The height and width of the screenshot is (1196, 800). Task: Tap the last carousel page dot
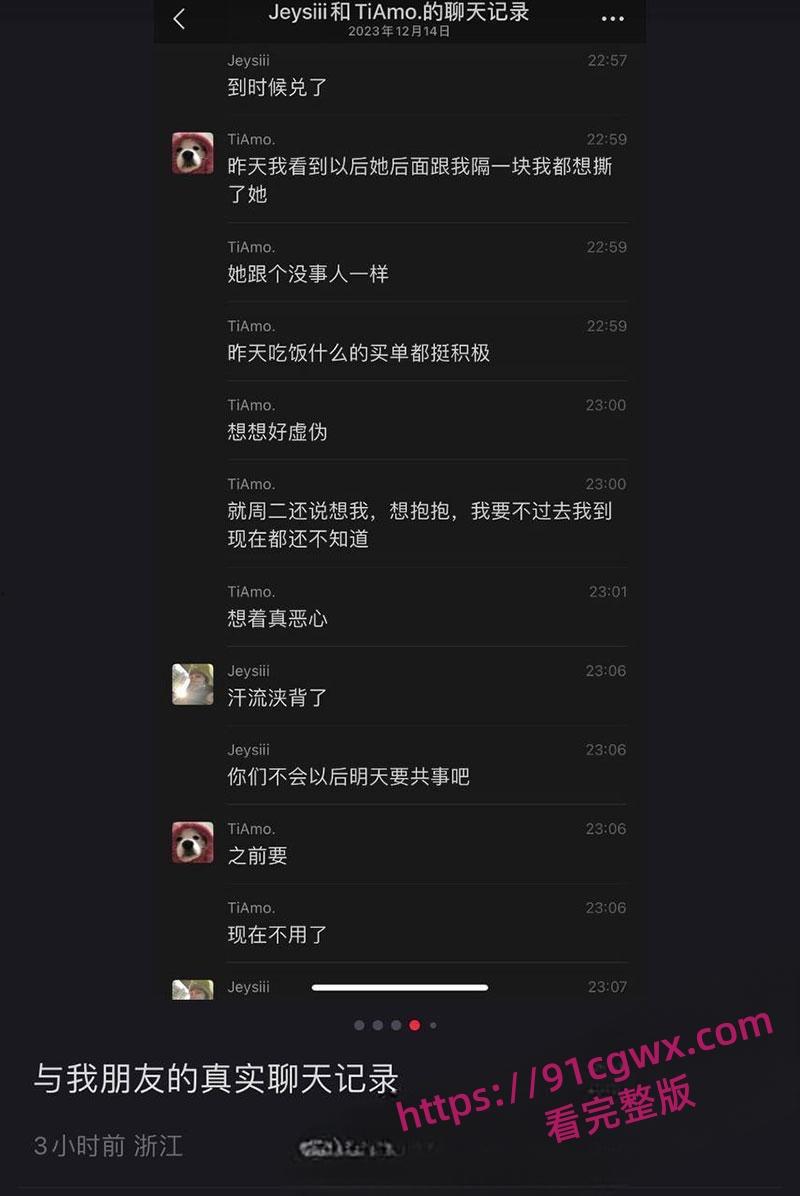coord(432,1025)
